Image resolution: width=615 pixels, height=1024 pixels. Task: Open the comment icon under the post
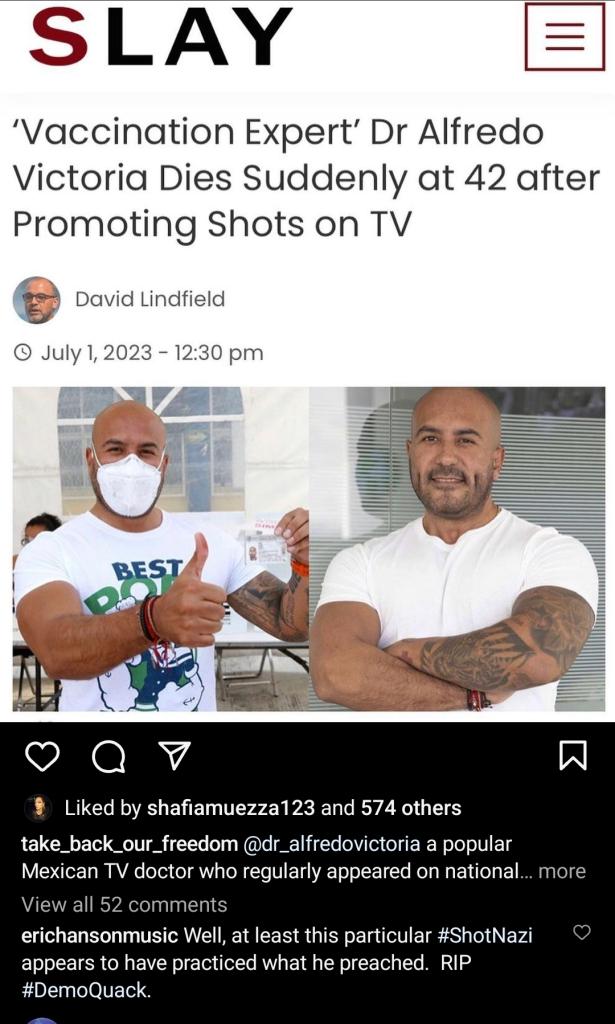pyautogui.click(x=108, y=758)
